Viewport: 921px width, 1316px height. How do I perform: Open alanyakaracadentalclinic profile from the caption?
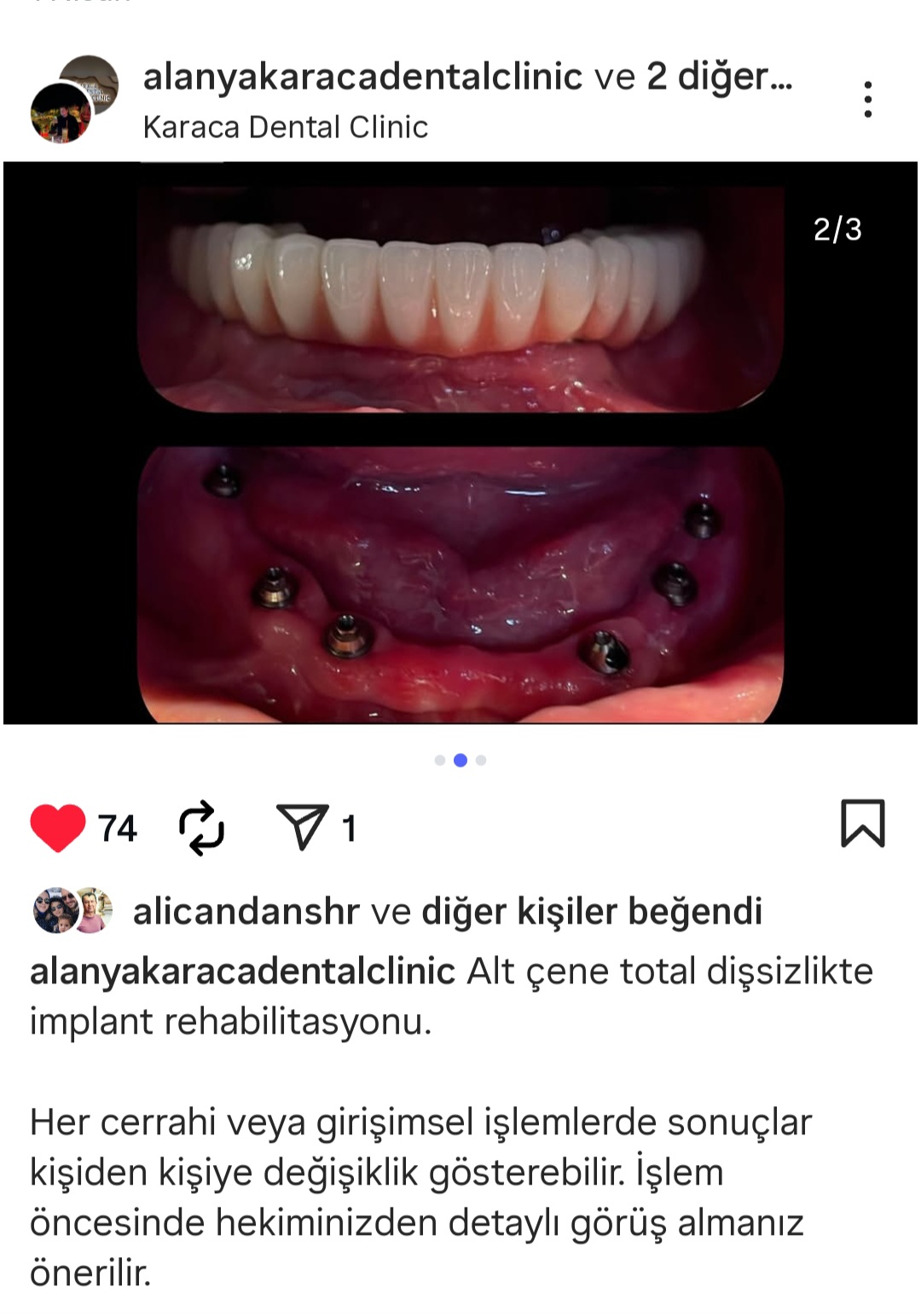click(x=242, y=971)
